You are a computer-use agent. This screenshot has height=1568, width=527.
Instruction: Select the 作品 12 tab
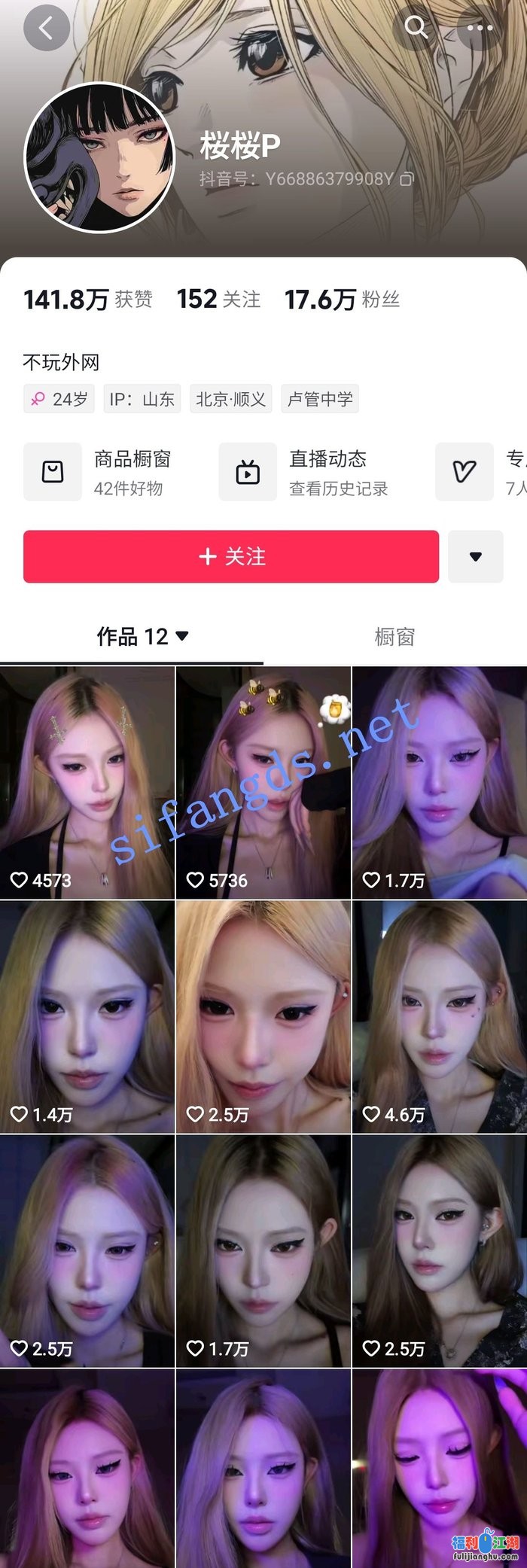click(142, 637)
